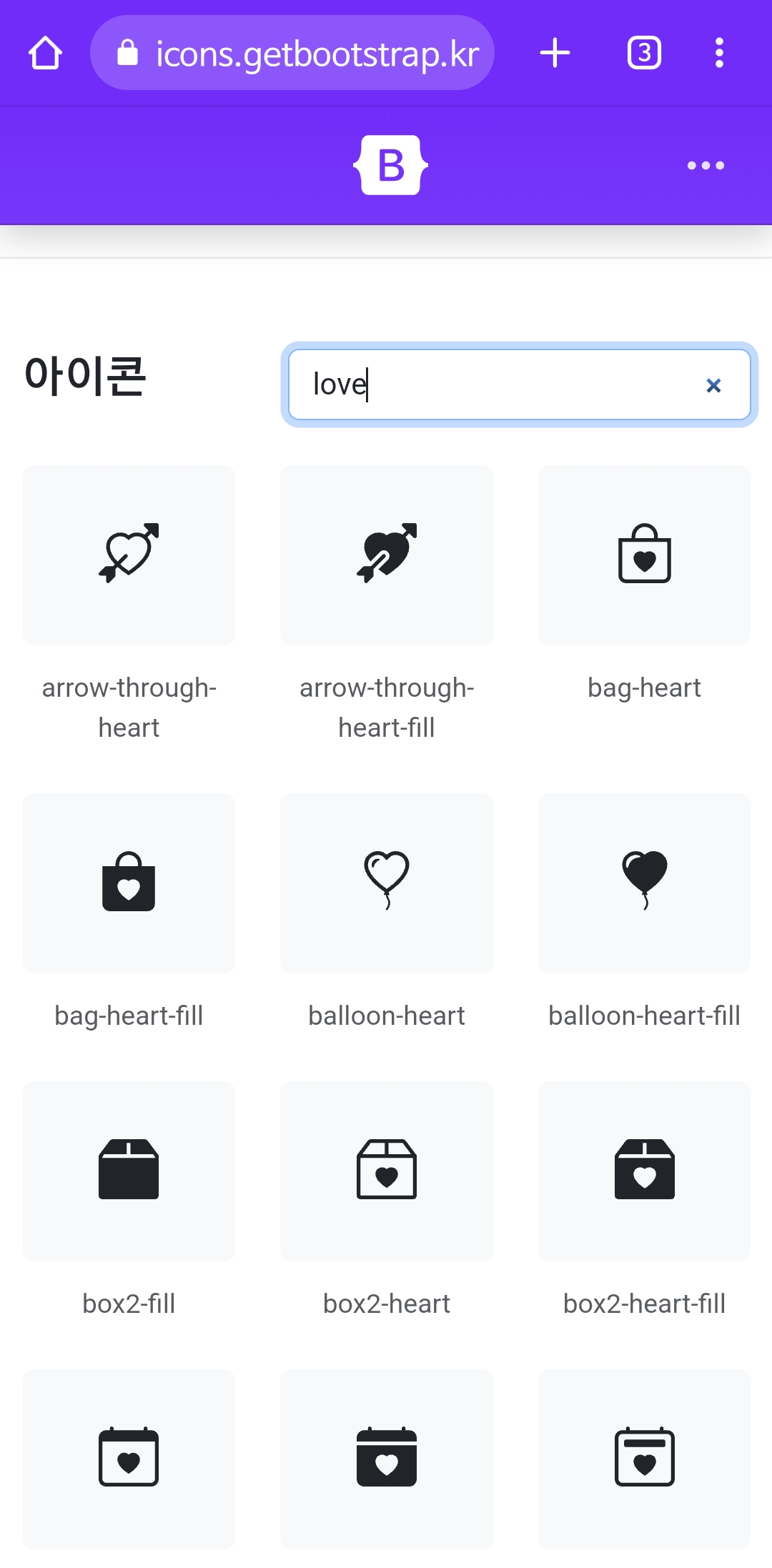Open the browser overflow menu
Image resolution: width=772 pixels, height=1568 pixels.
(719, 53)
